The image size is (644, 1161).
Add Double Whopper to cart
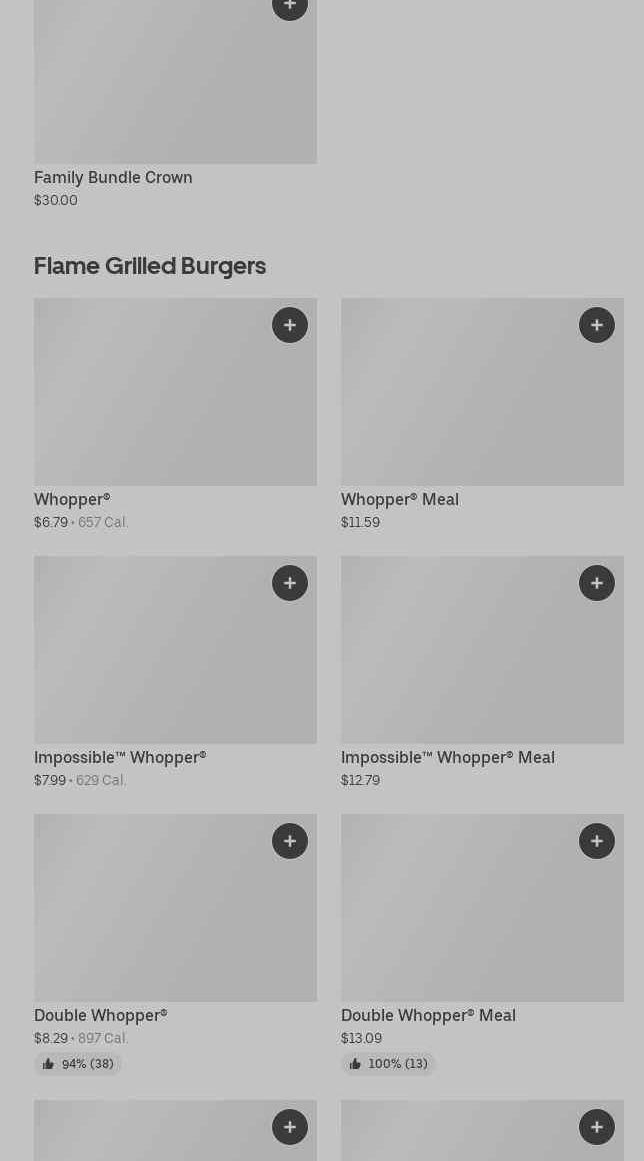pos(290,841)
